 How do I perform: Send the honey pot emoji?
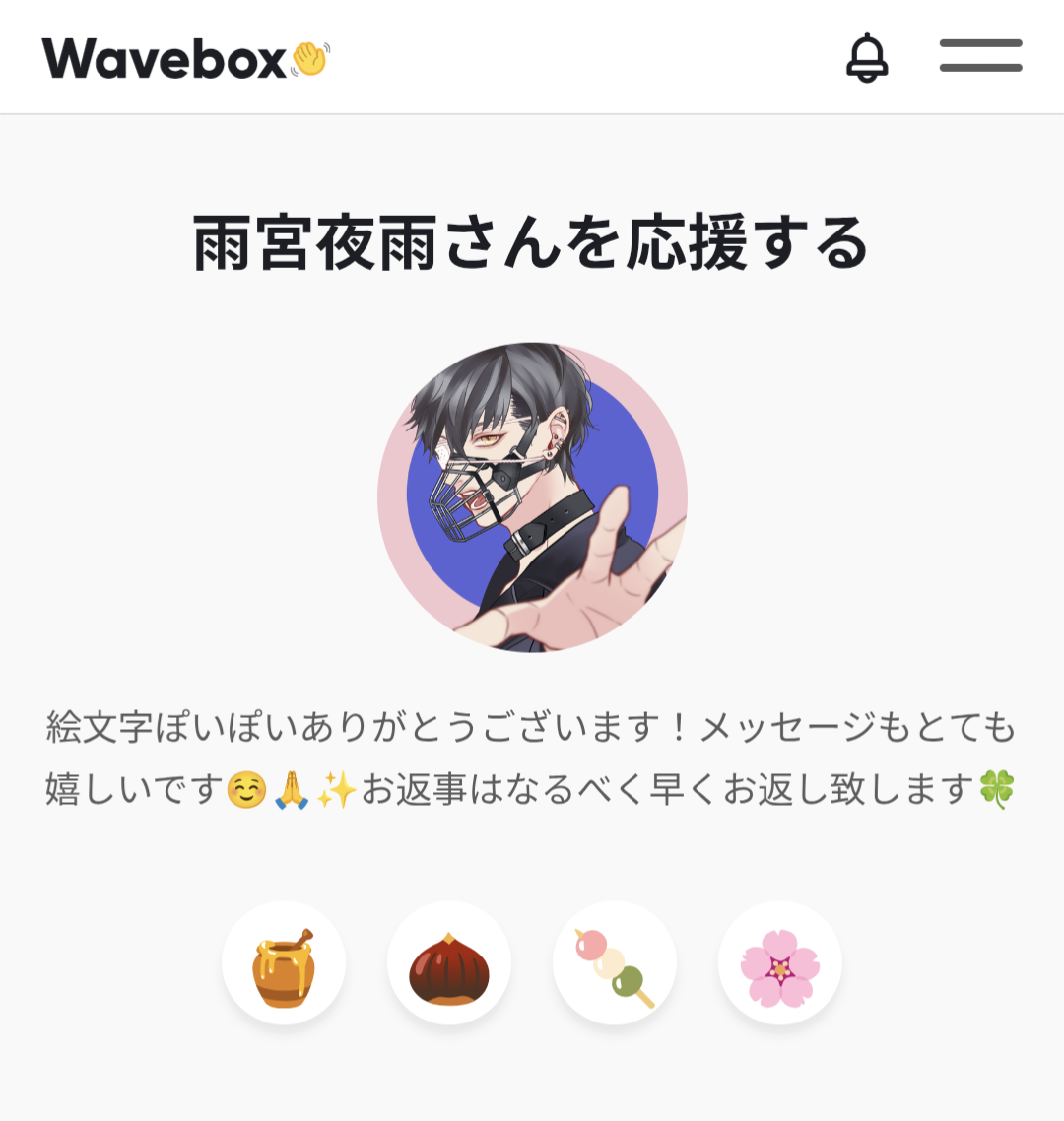[284, 963]
